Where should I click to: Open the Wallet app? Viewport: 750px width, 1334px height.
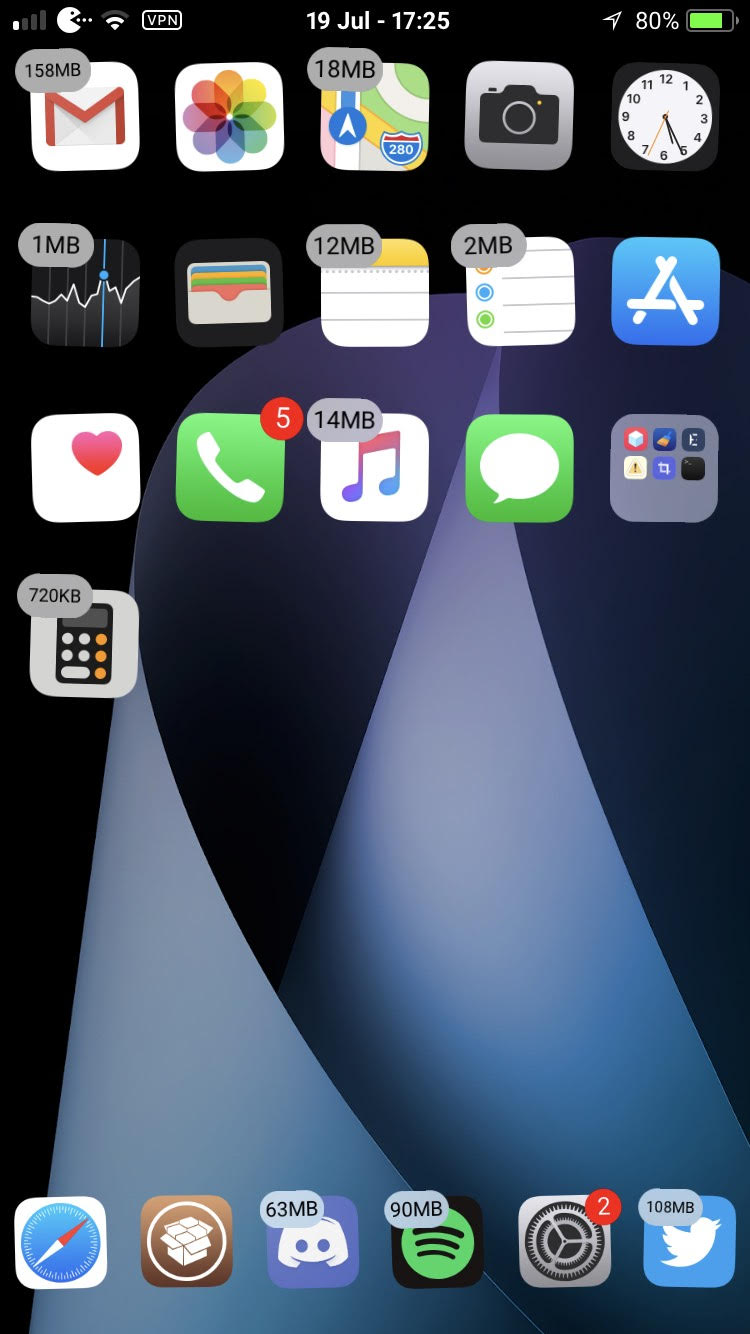(x=229, y=292)
